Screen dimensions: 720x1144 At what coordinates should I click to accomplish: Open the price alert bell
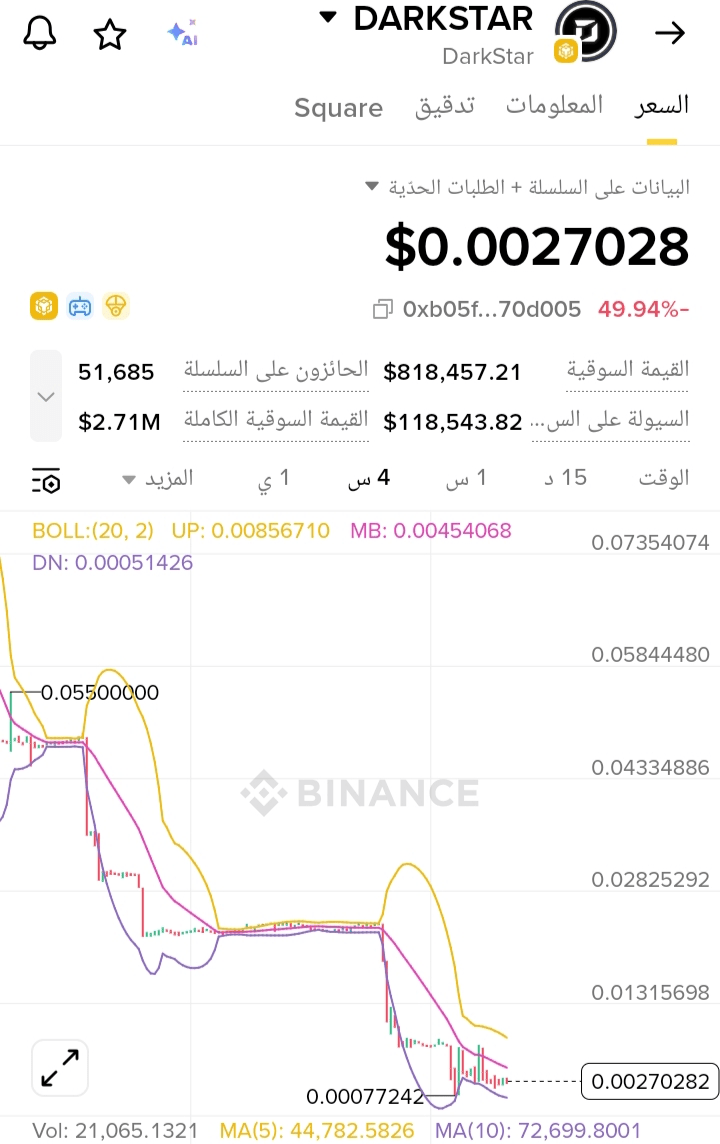click(x=40, y=35)
